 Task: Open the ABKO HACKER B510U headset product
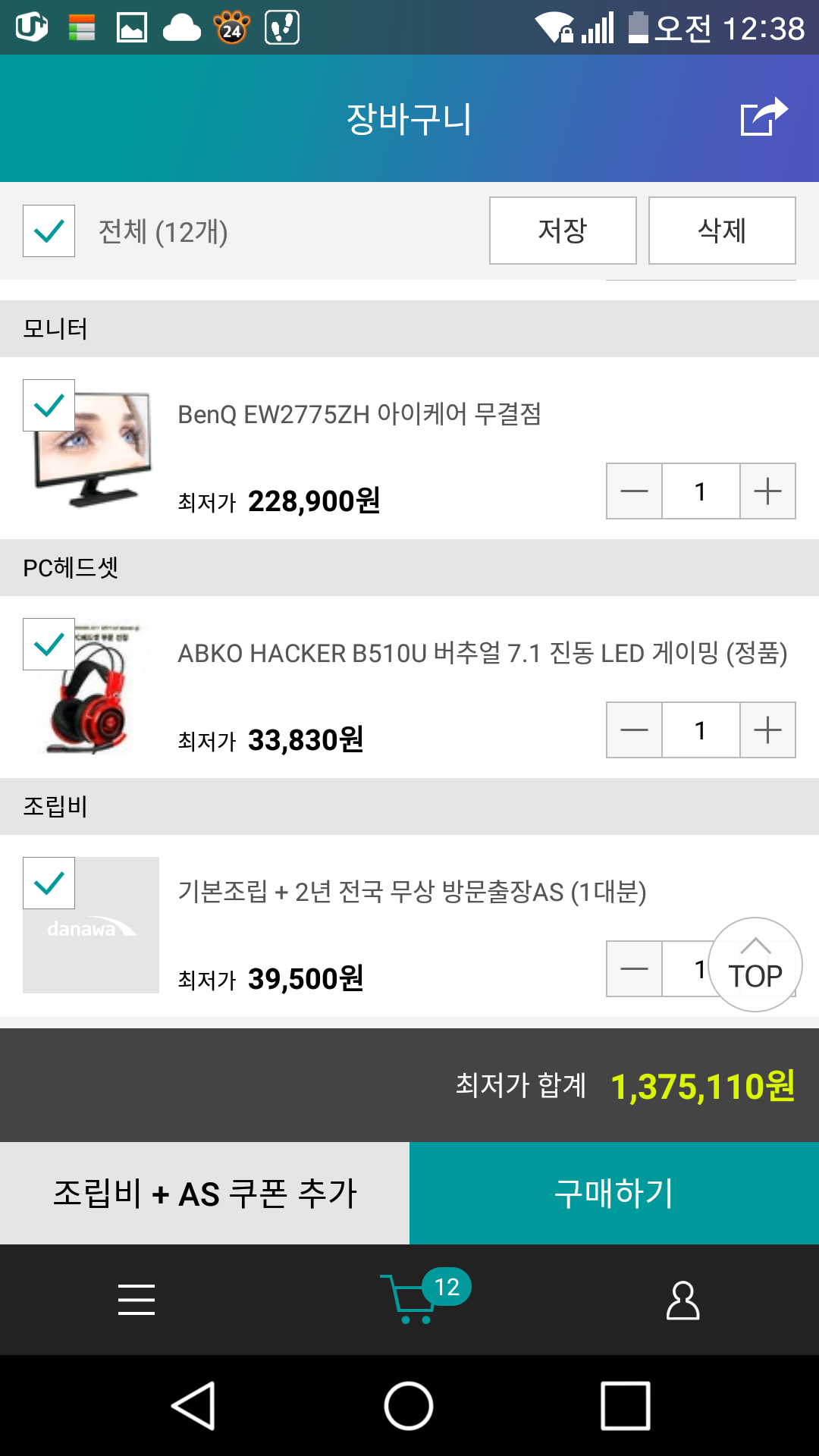click(x=482, y=653)
